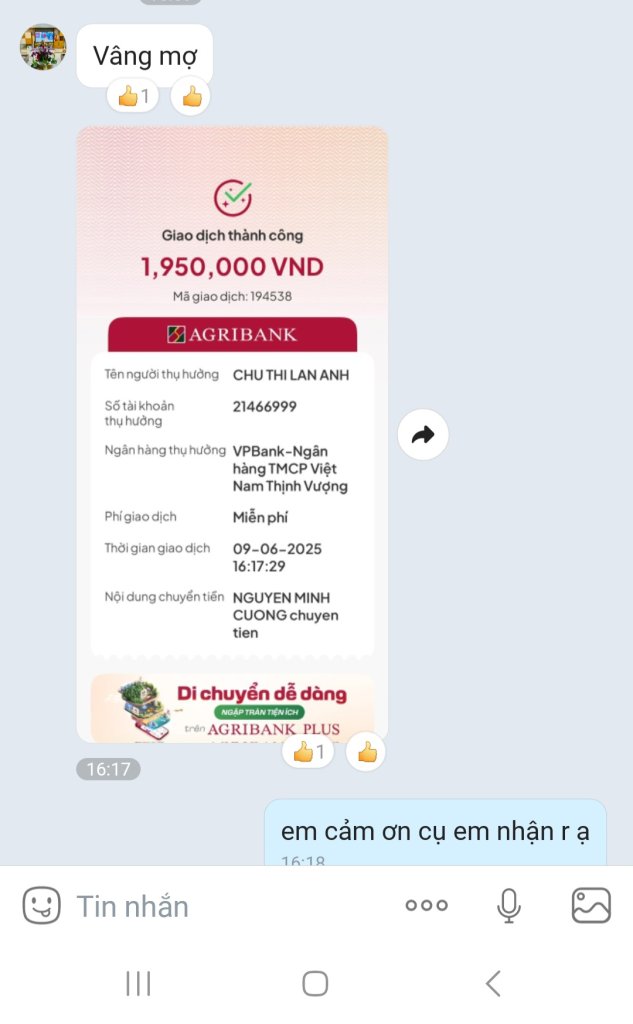
Task: Forward the receipt image with share arrow
Action: click(423, 434)
